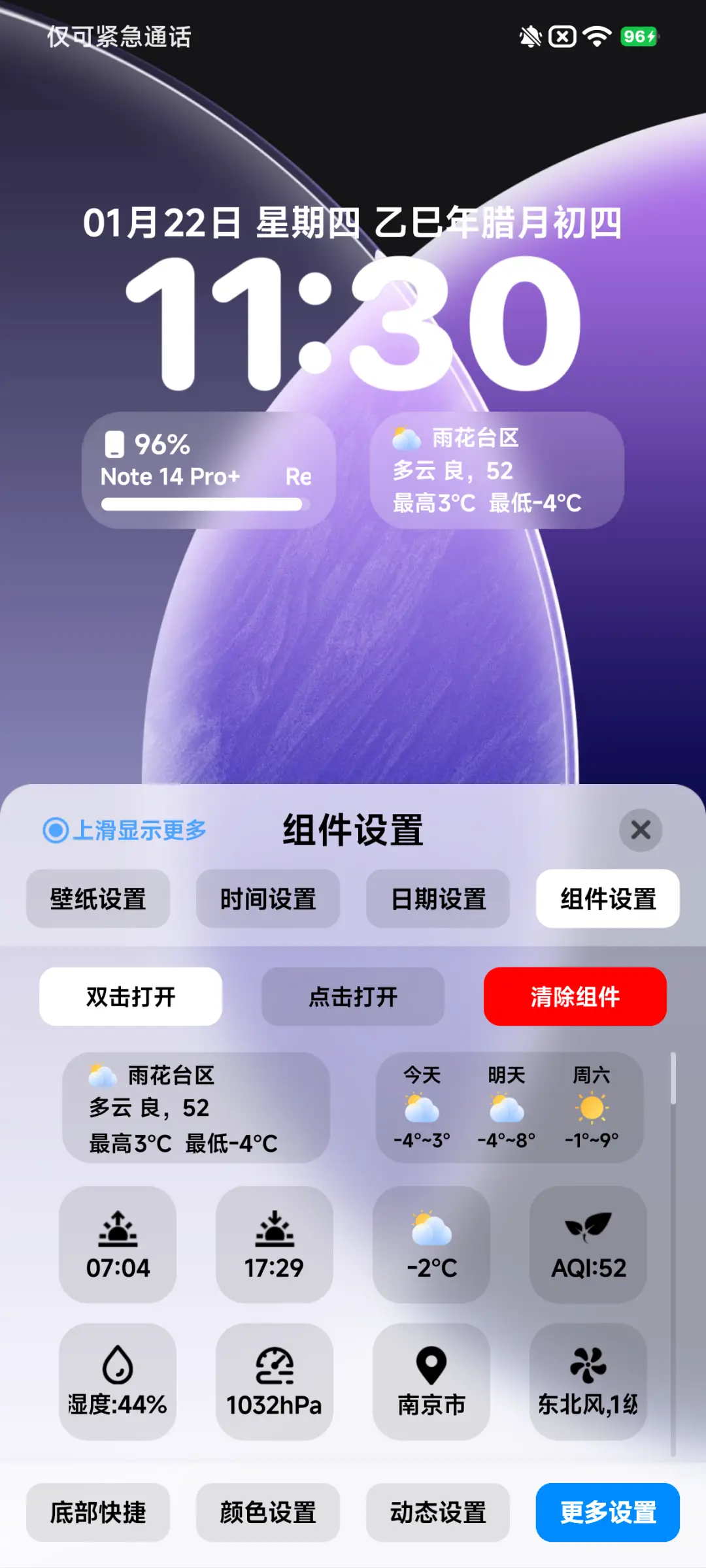Enable the 双击打开 open mode
706x1568 pixels.
(130, 996)
